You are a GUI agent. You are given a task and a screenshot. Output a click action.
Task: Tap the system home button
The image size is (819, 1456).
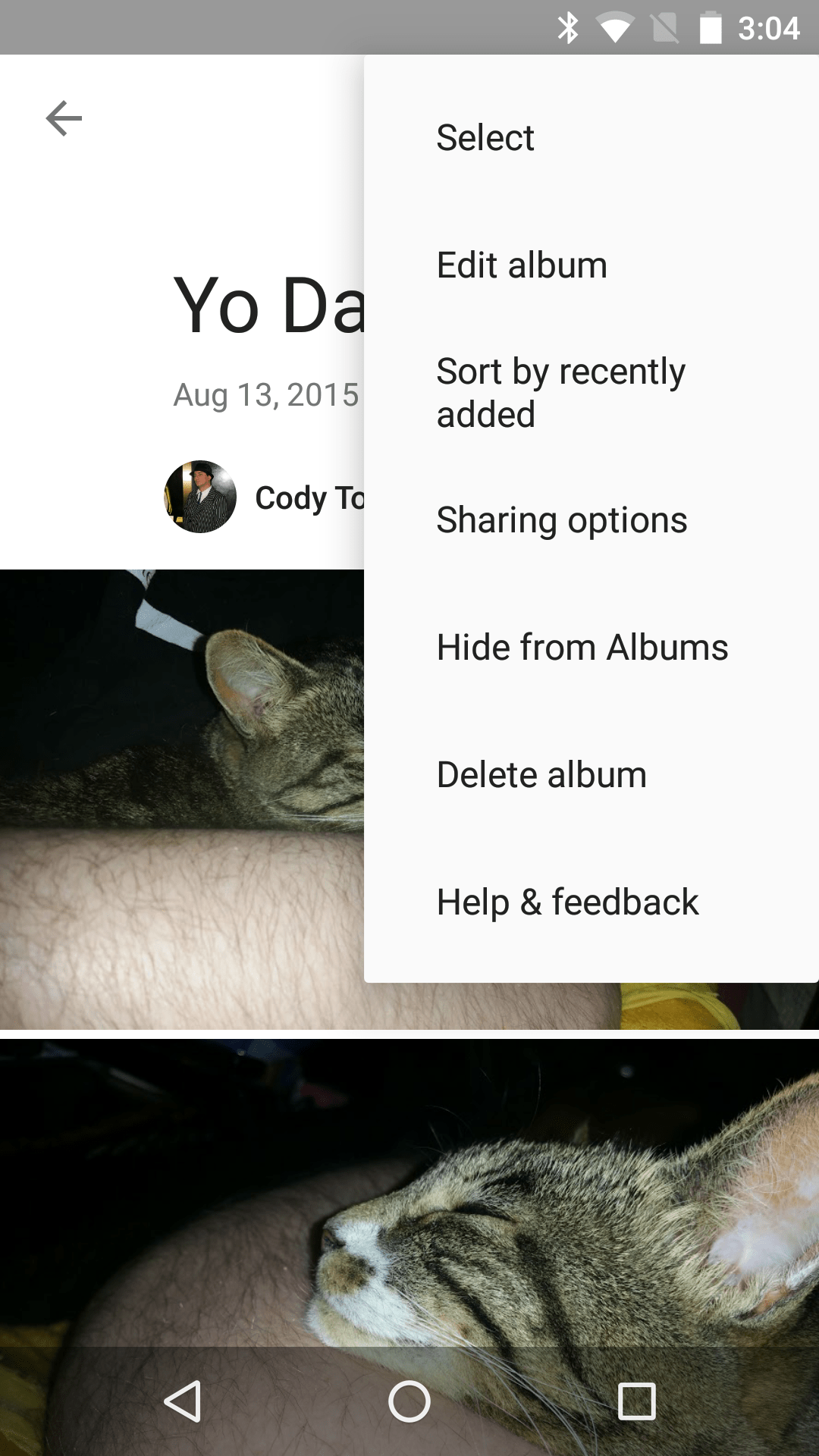click(x=409, y=1401)
